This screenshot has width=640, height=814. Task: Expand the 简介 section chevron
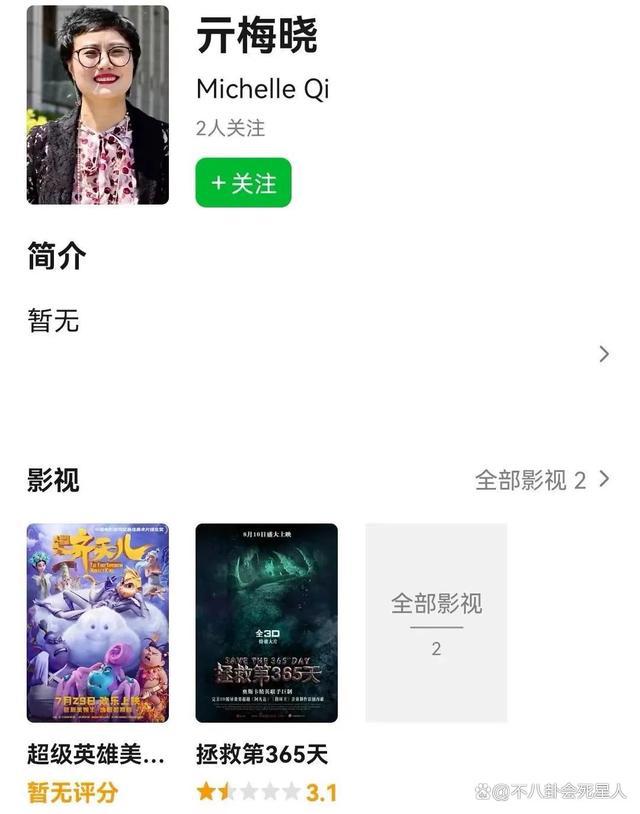coord(603,354)
